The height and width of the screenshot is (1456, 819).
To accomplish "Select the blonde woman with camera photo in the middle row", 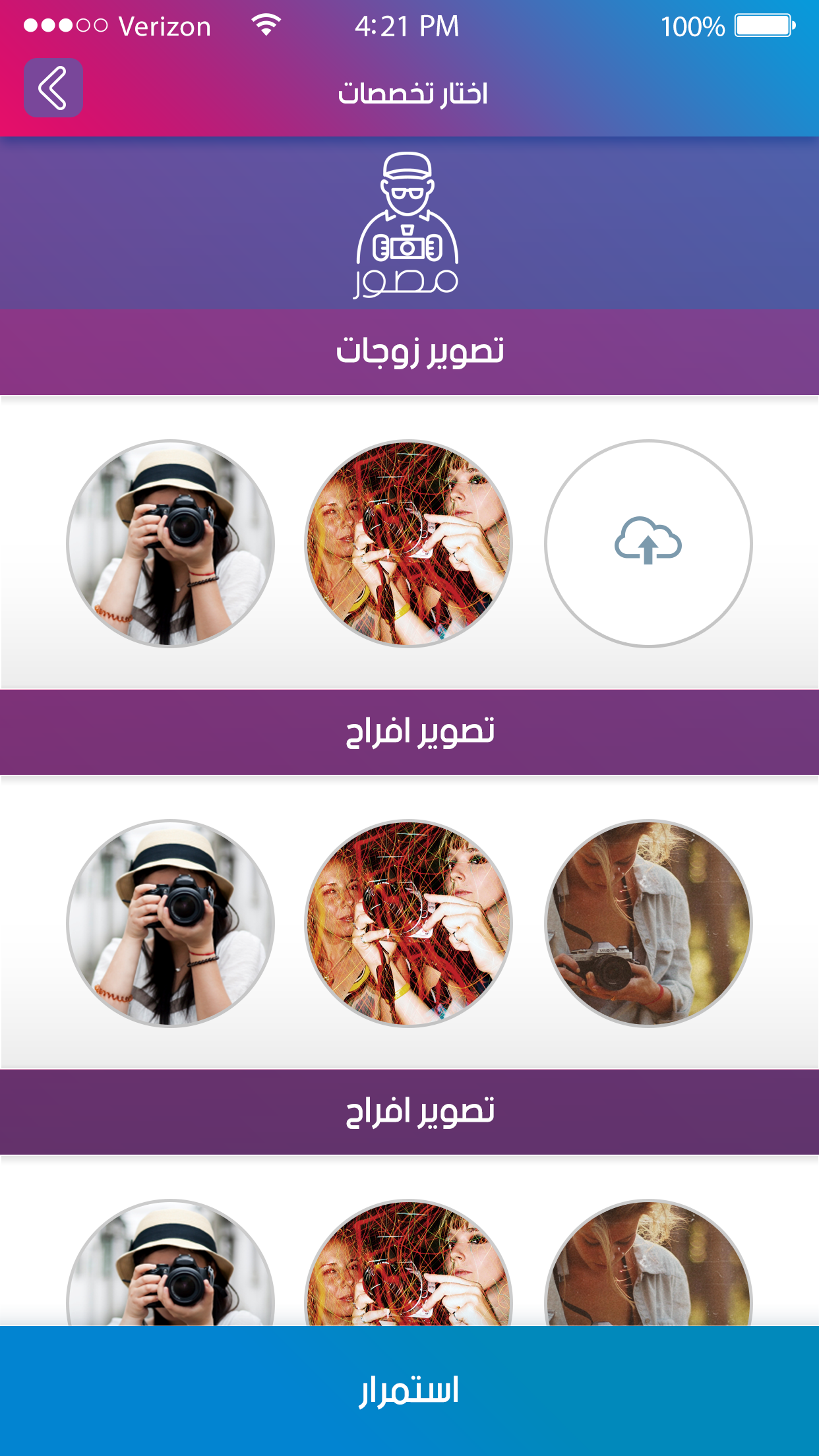I will [648, 923].
